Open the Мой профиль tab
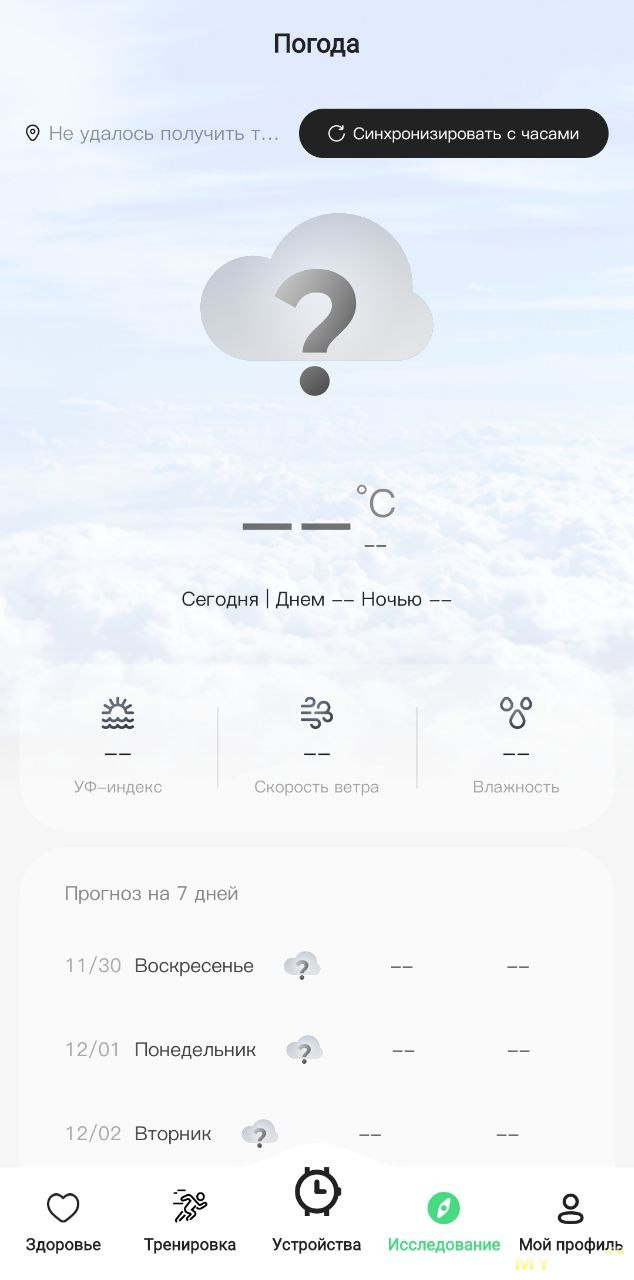The image size is (634, 1280). click(x=570, y=1221)
